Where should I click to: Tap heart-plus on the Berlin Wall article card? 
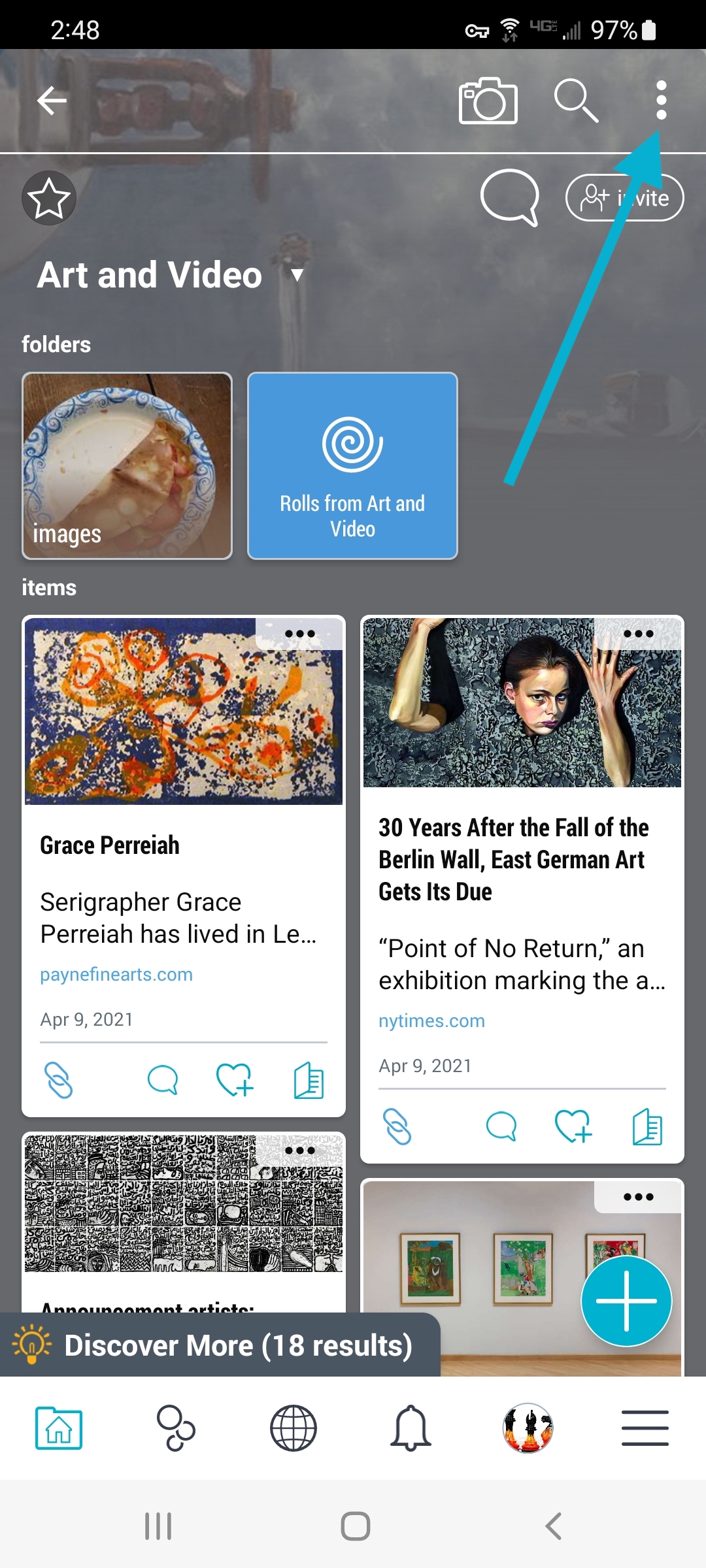pyautogui.click(x=573, y=1126)
